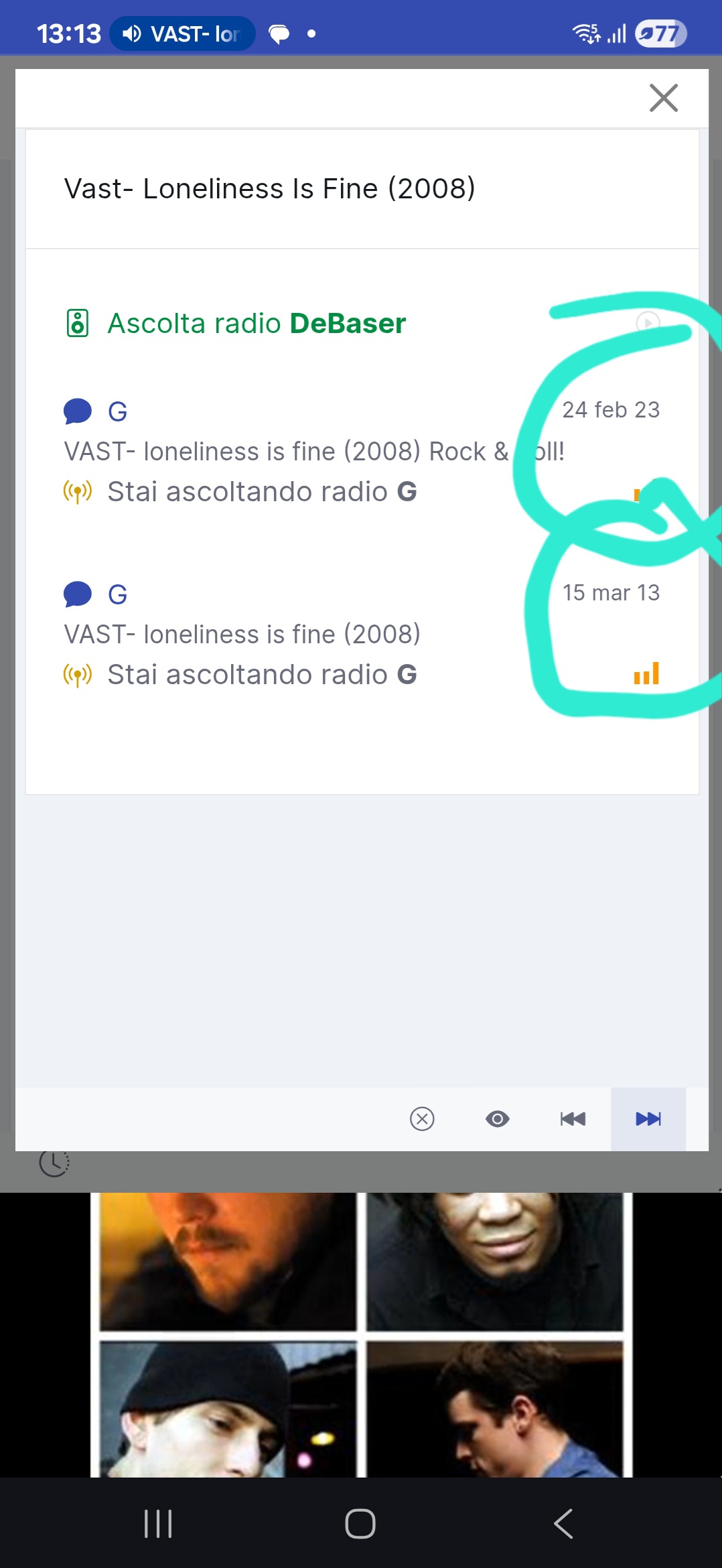Close the Loneliness Is Fine popup
This screenshot has width=722, height=1568.
pos(663,99)
